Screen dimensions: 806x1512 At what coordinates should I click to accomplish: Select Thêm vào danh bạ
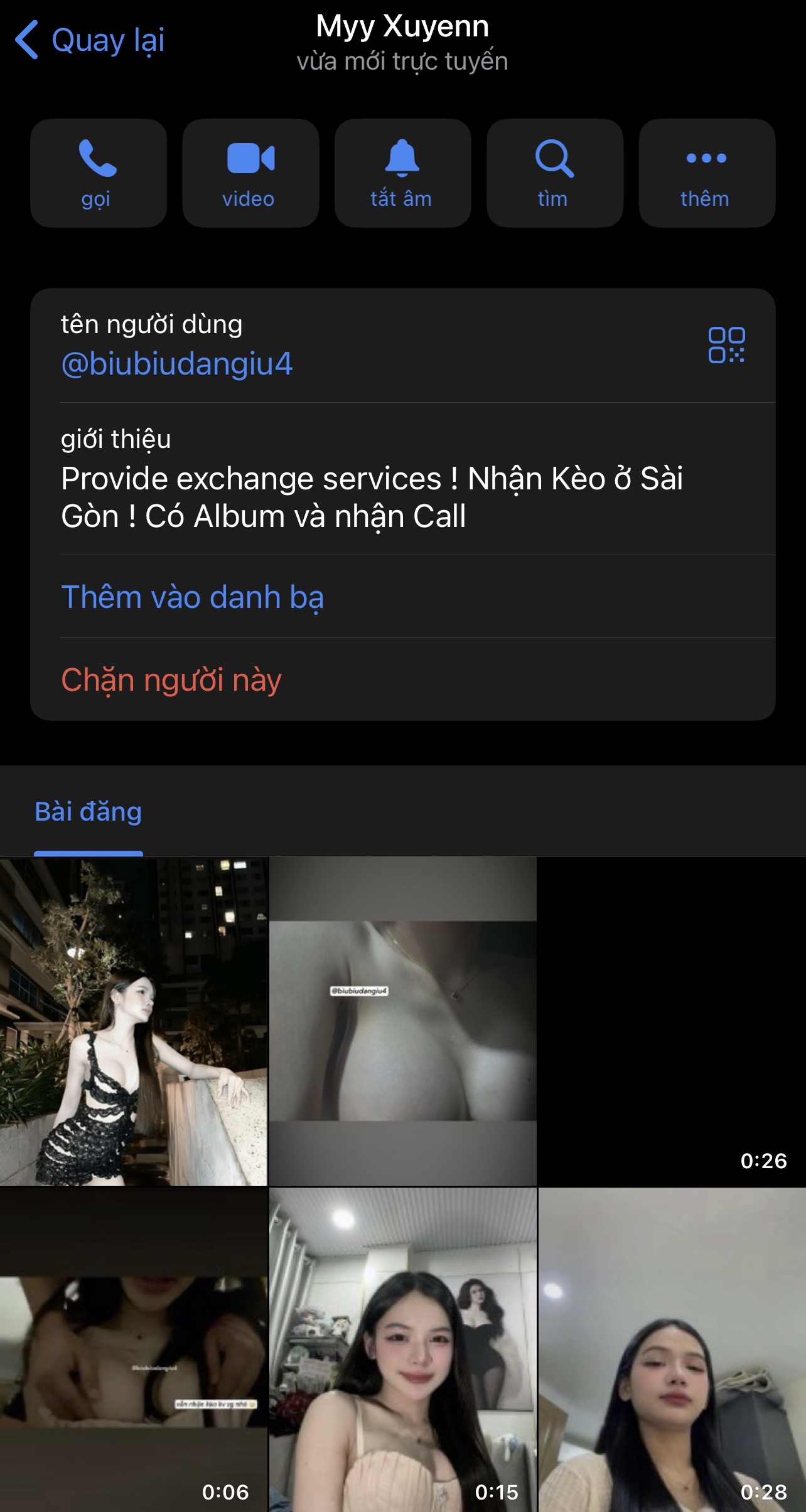point(192,597)
